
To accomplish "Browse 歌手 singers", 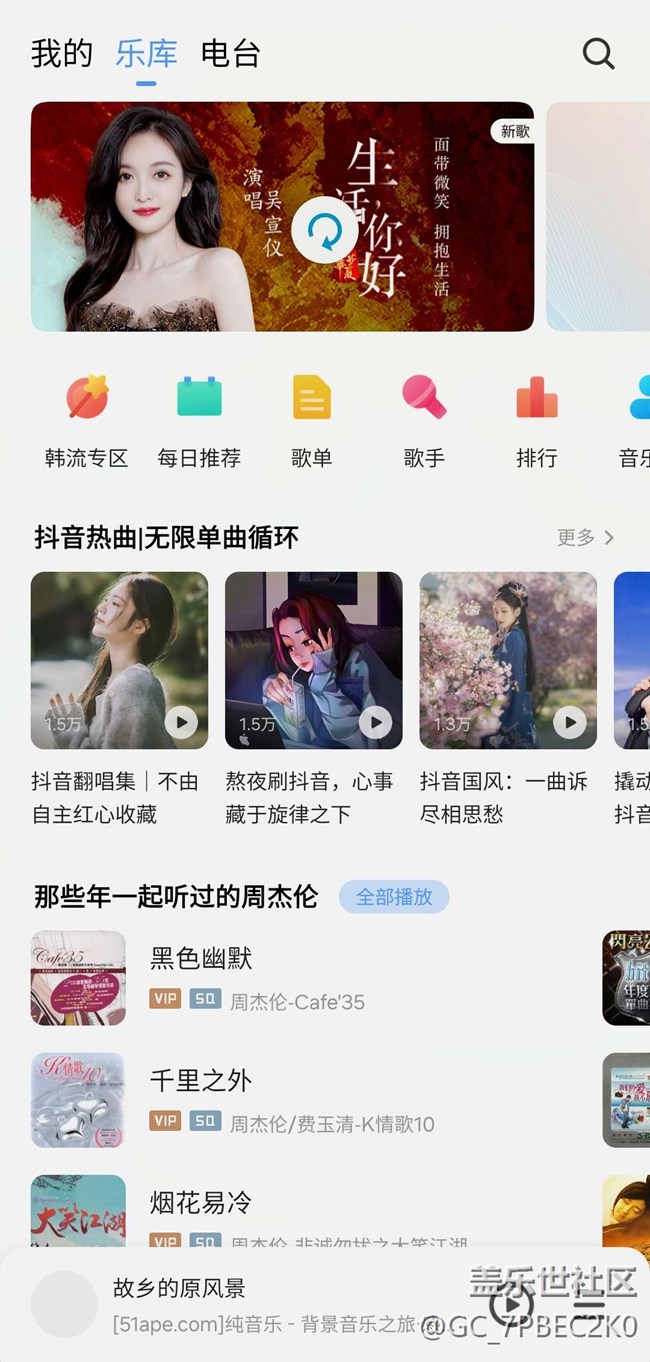I will [424, 420].
